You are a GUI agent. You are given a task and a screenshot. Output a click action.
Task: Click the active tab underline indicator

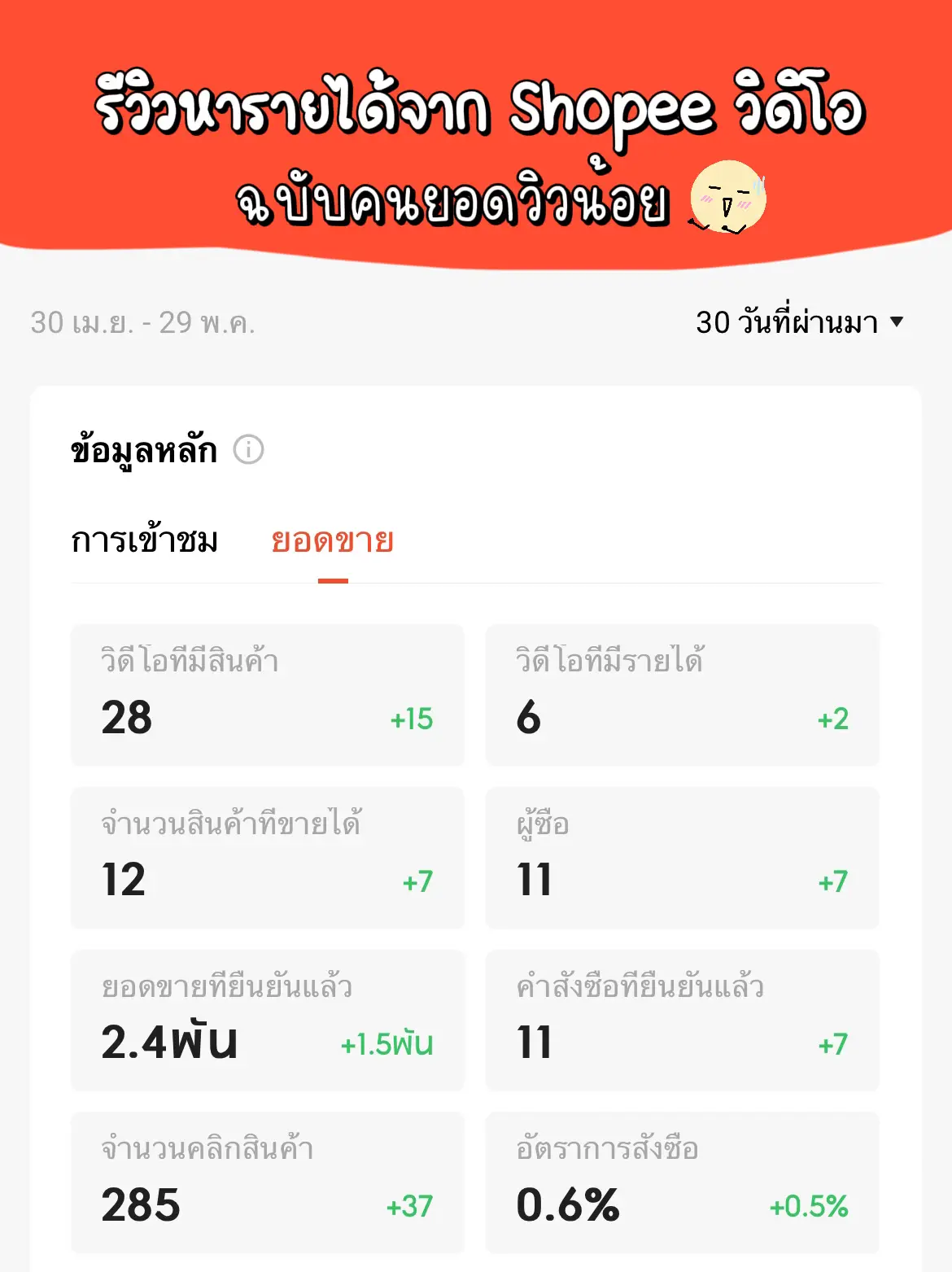(332, 580)
